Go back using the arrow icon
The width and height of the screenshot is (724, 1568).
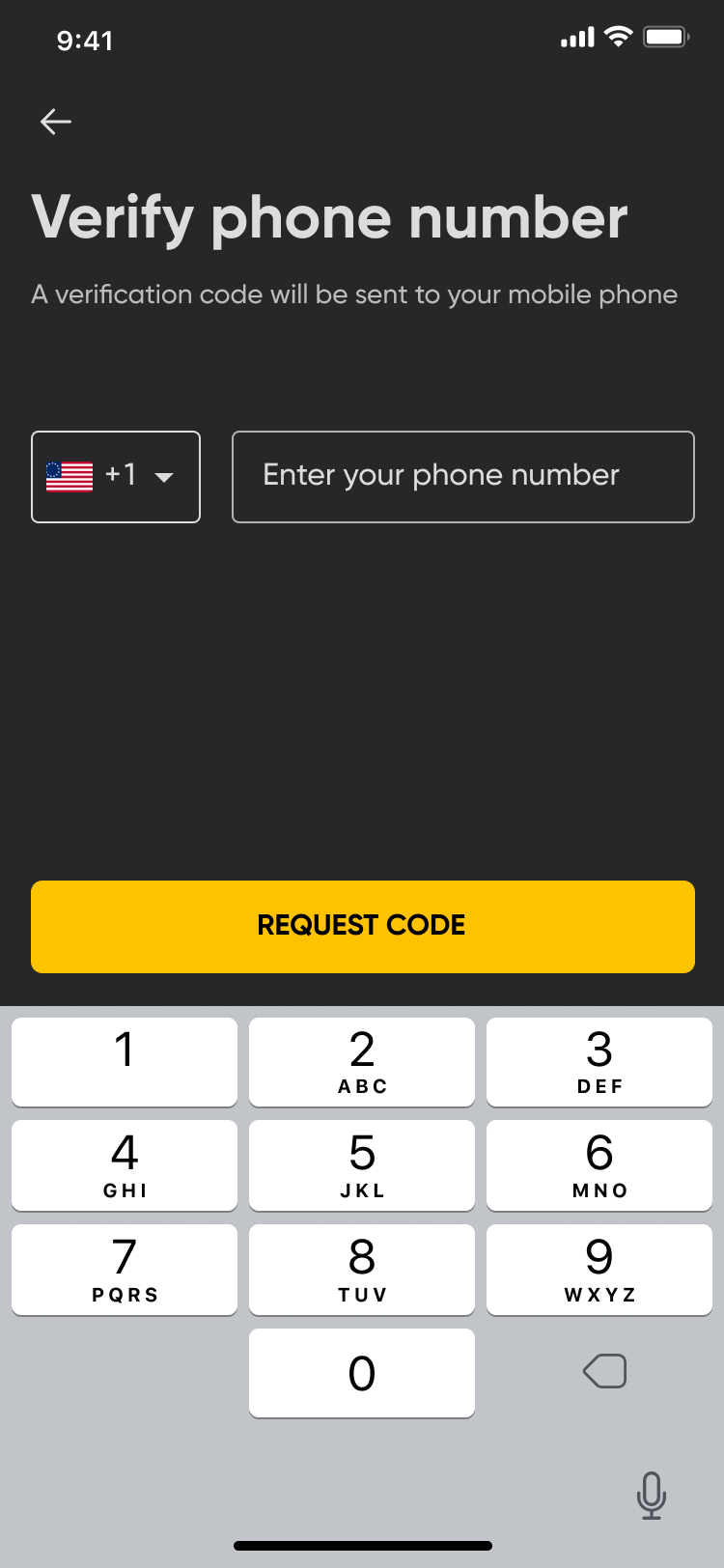pyautogui.click(x=56, y=122)
